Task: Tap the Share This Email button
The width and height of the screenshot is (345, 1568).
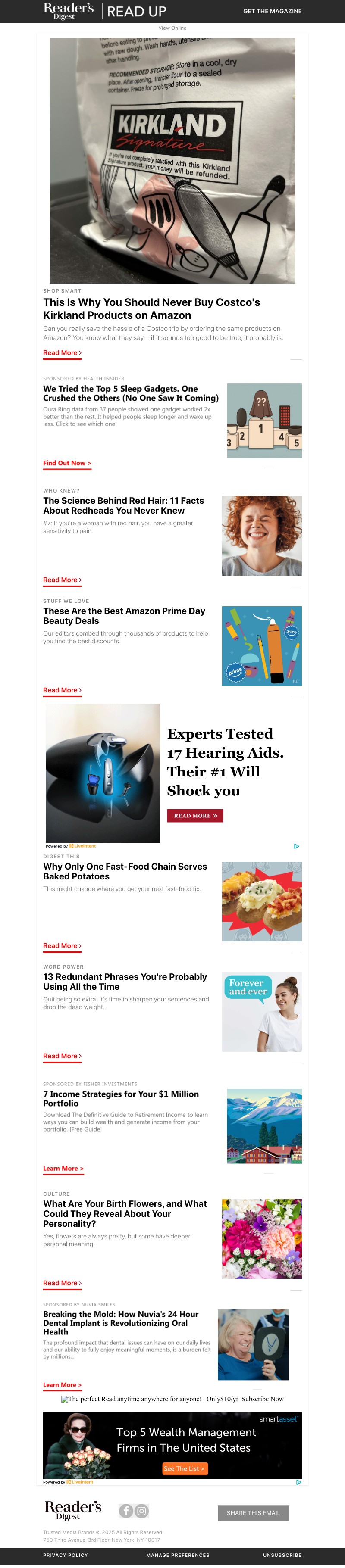Action: (253, 1512)
